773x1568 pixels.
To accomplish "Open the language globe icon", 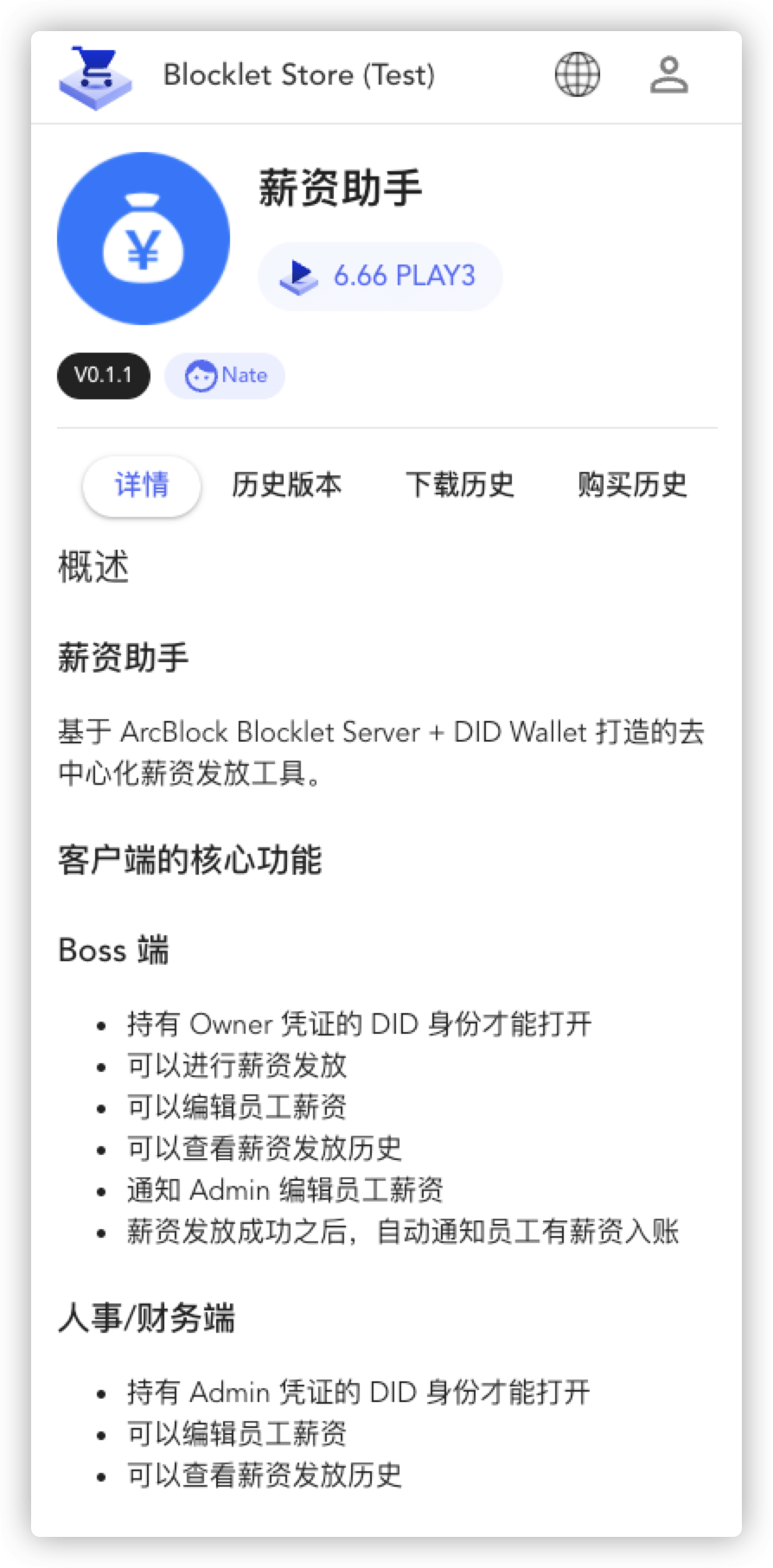I will coord(577,74).
